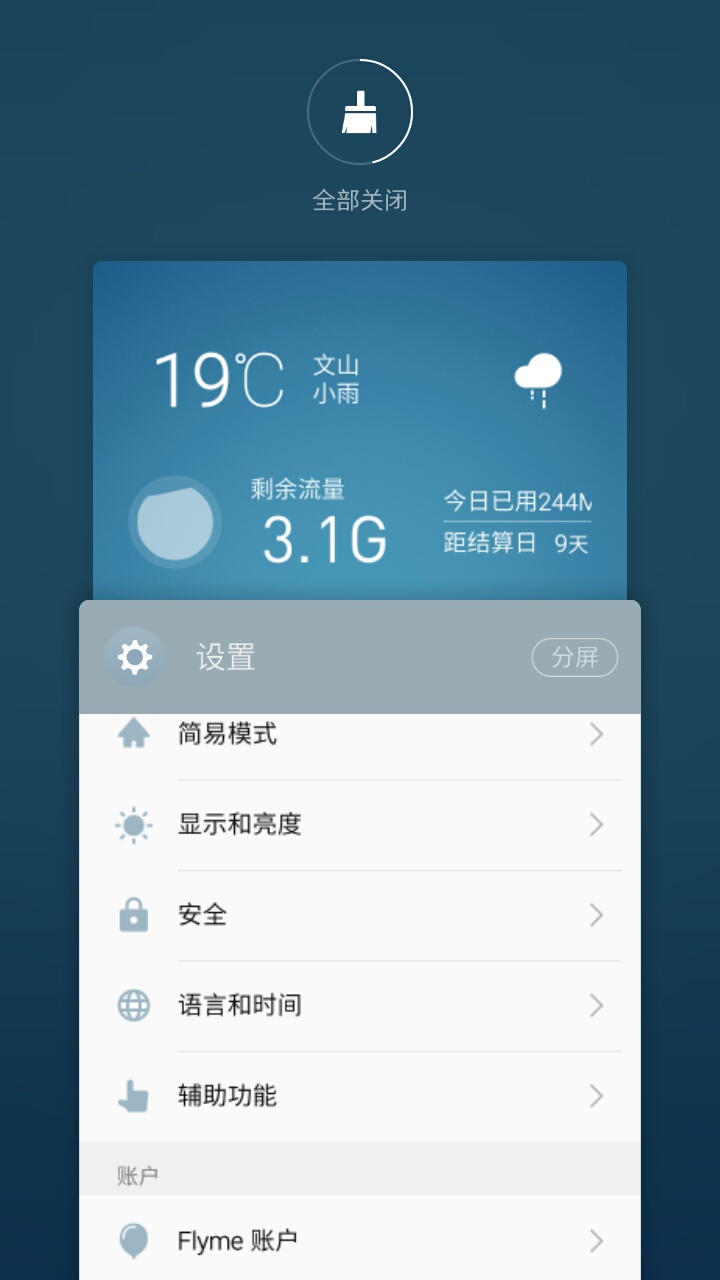The width and height of the screenshot is (720, 1280).
Task: Tap the 显示和亮度 brightness sun icon
Action: (x=135, y=824)
